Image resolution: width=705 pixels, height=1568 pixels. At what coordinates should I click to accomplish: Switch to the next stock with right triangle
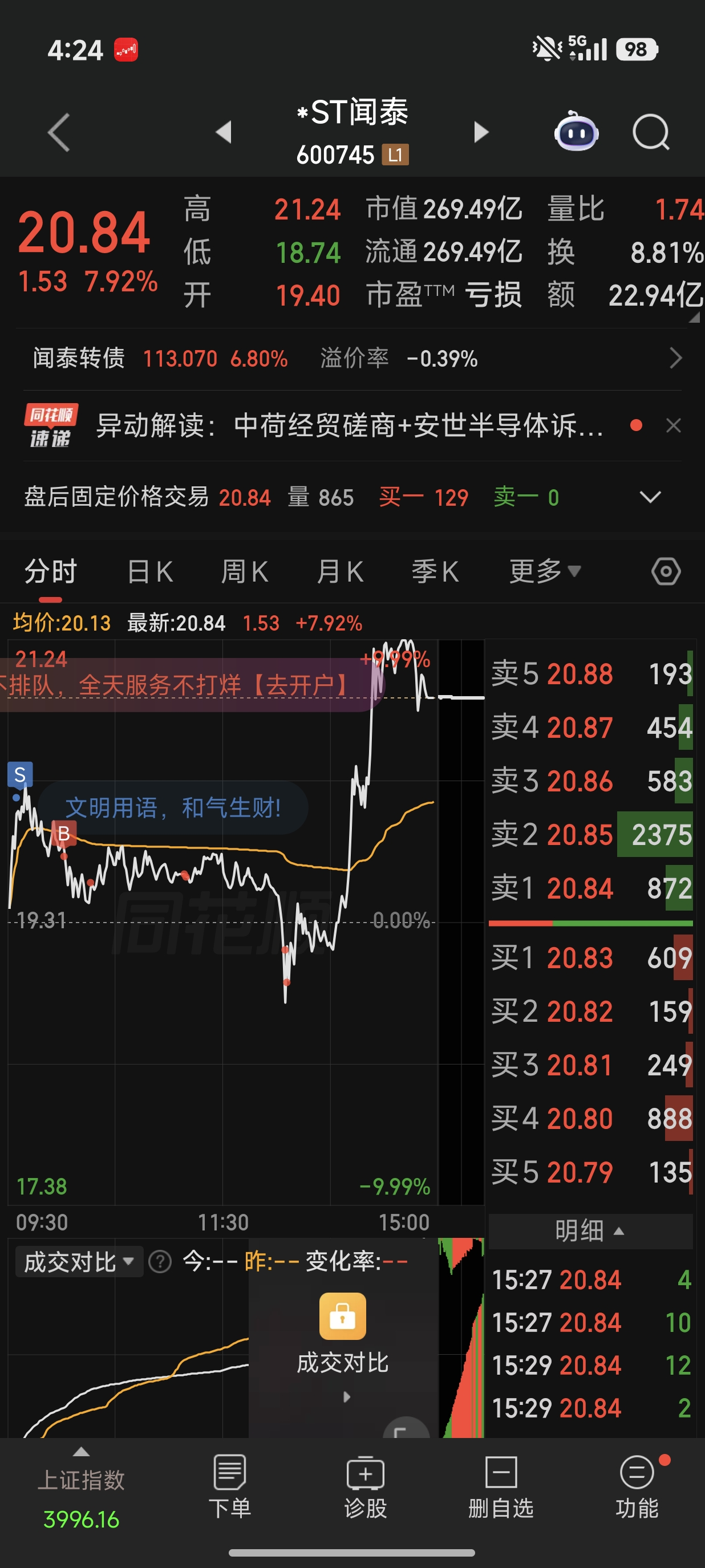point(481,132)
